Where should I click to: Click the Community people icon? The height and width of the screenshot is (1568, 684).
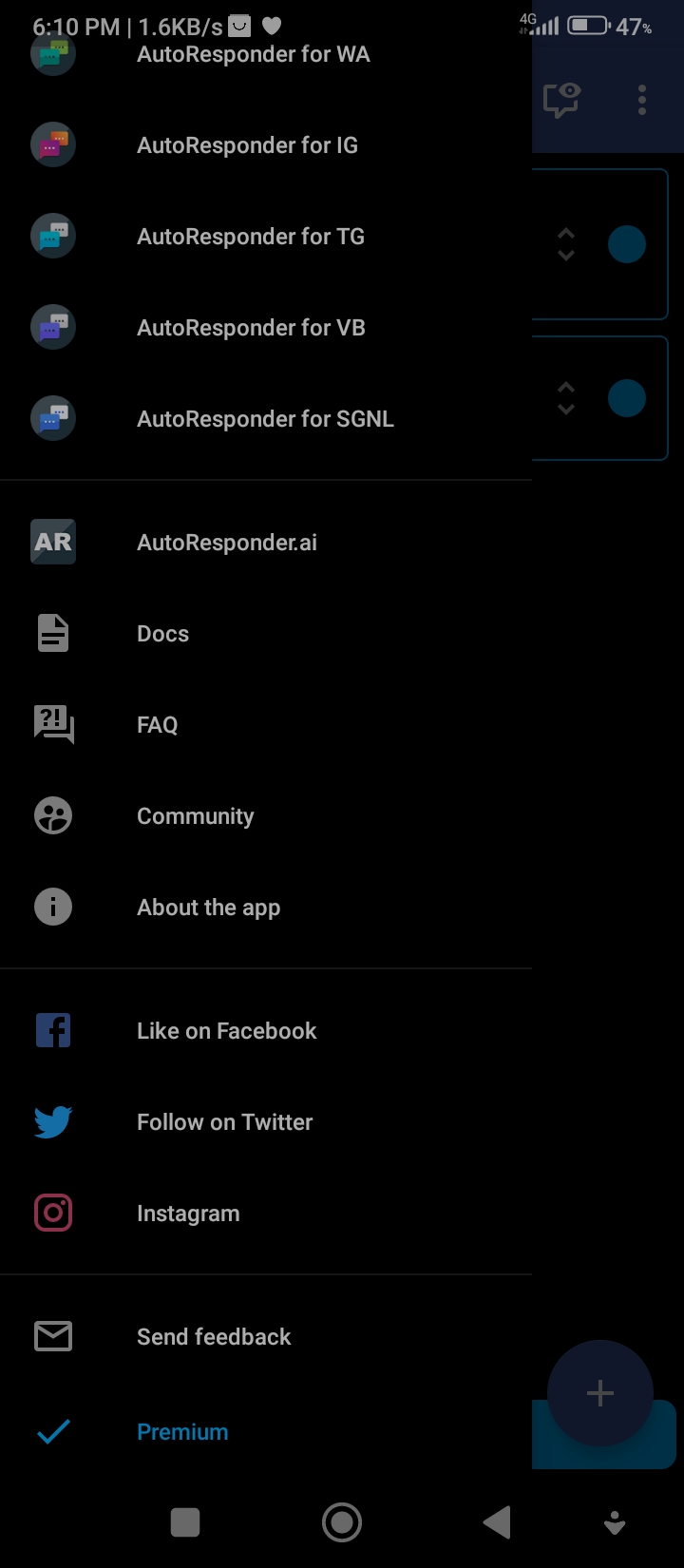[x=52, y=815]
